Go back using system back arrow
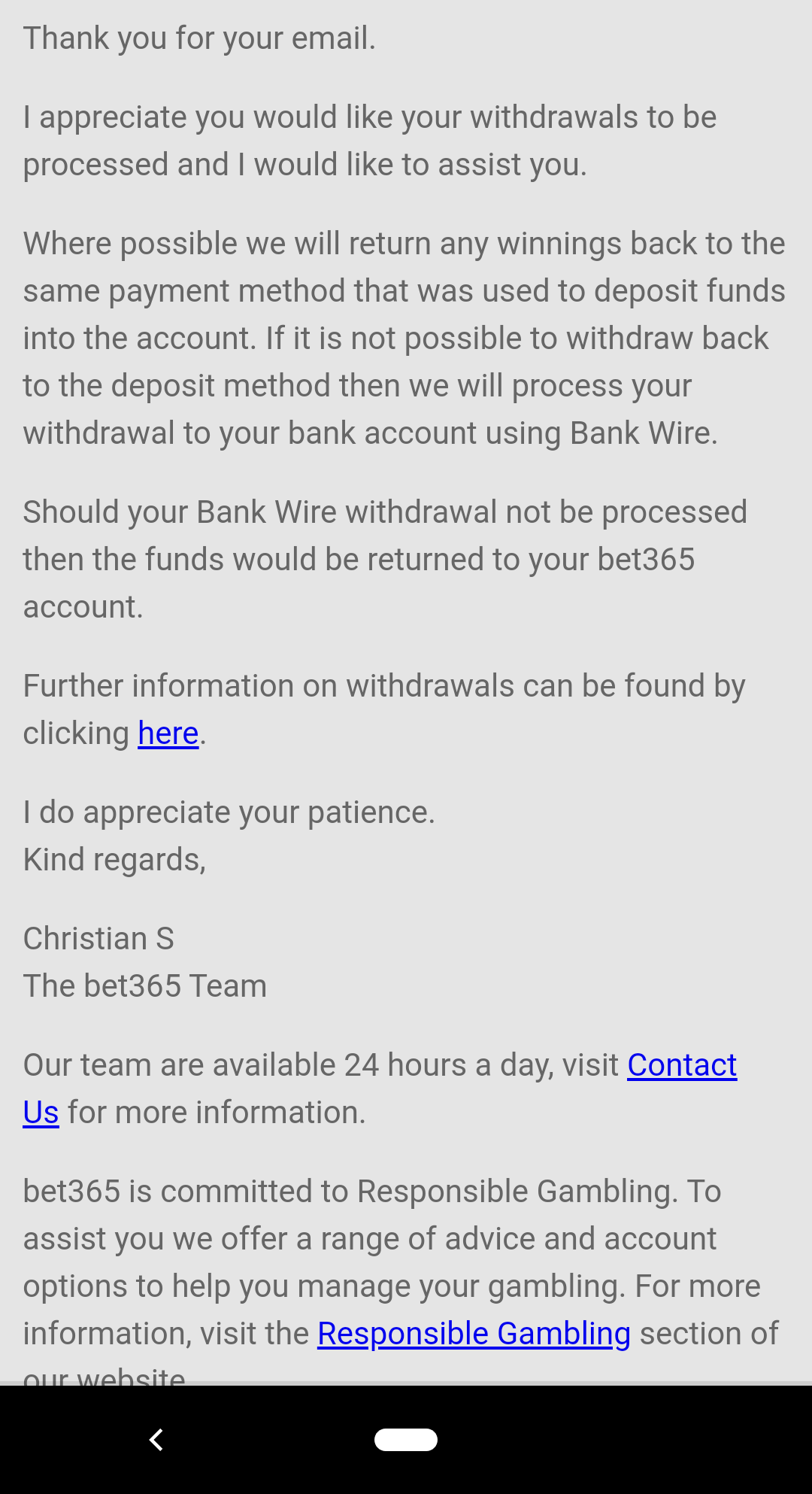 click(x=156, y=1440)
